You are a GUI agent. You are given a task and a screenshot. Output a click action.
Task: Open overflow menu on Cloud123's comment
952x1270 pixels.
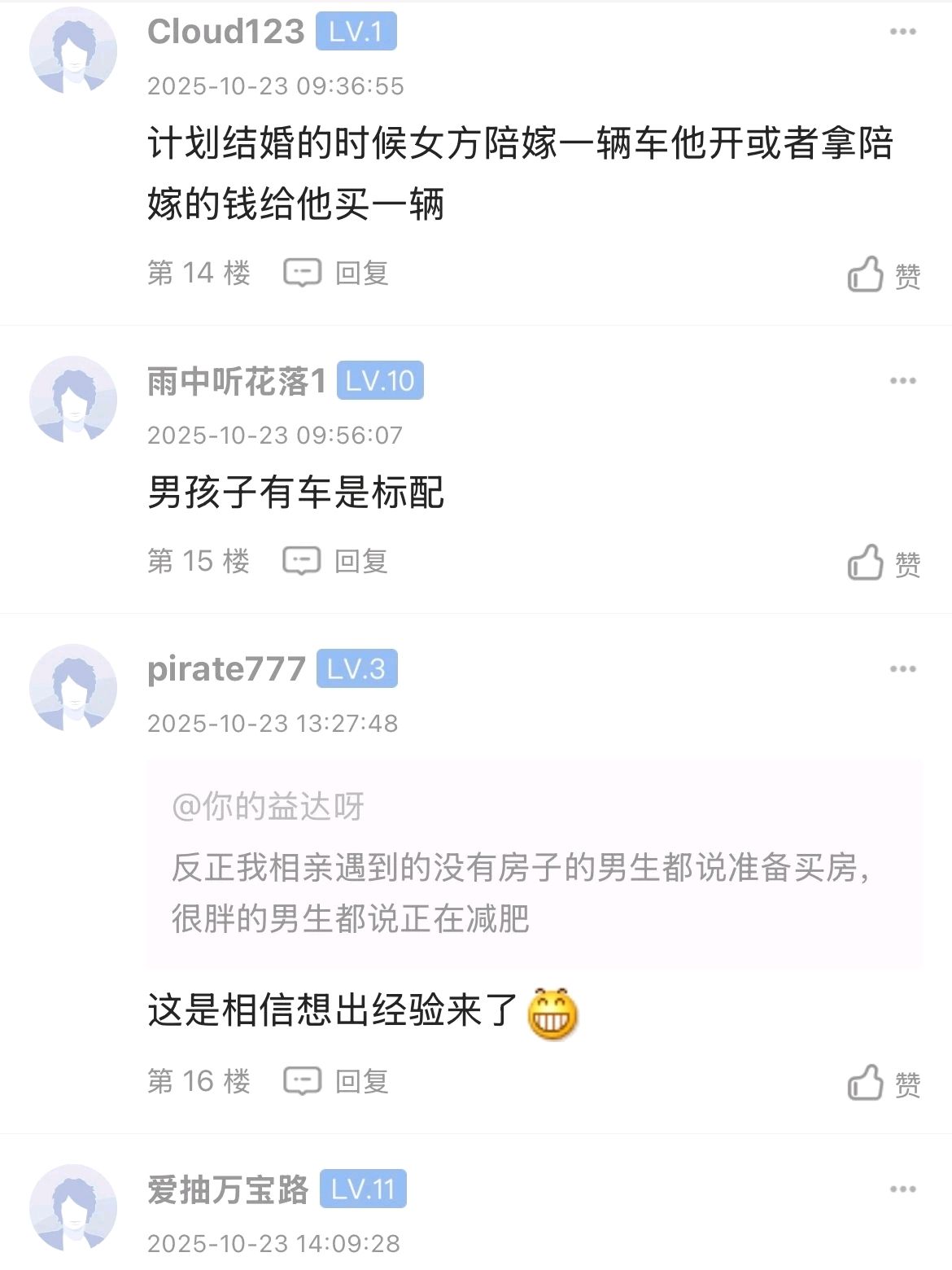click(902, 32)
